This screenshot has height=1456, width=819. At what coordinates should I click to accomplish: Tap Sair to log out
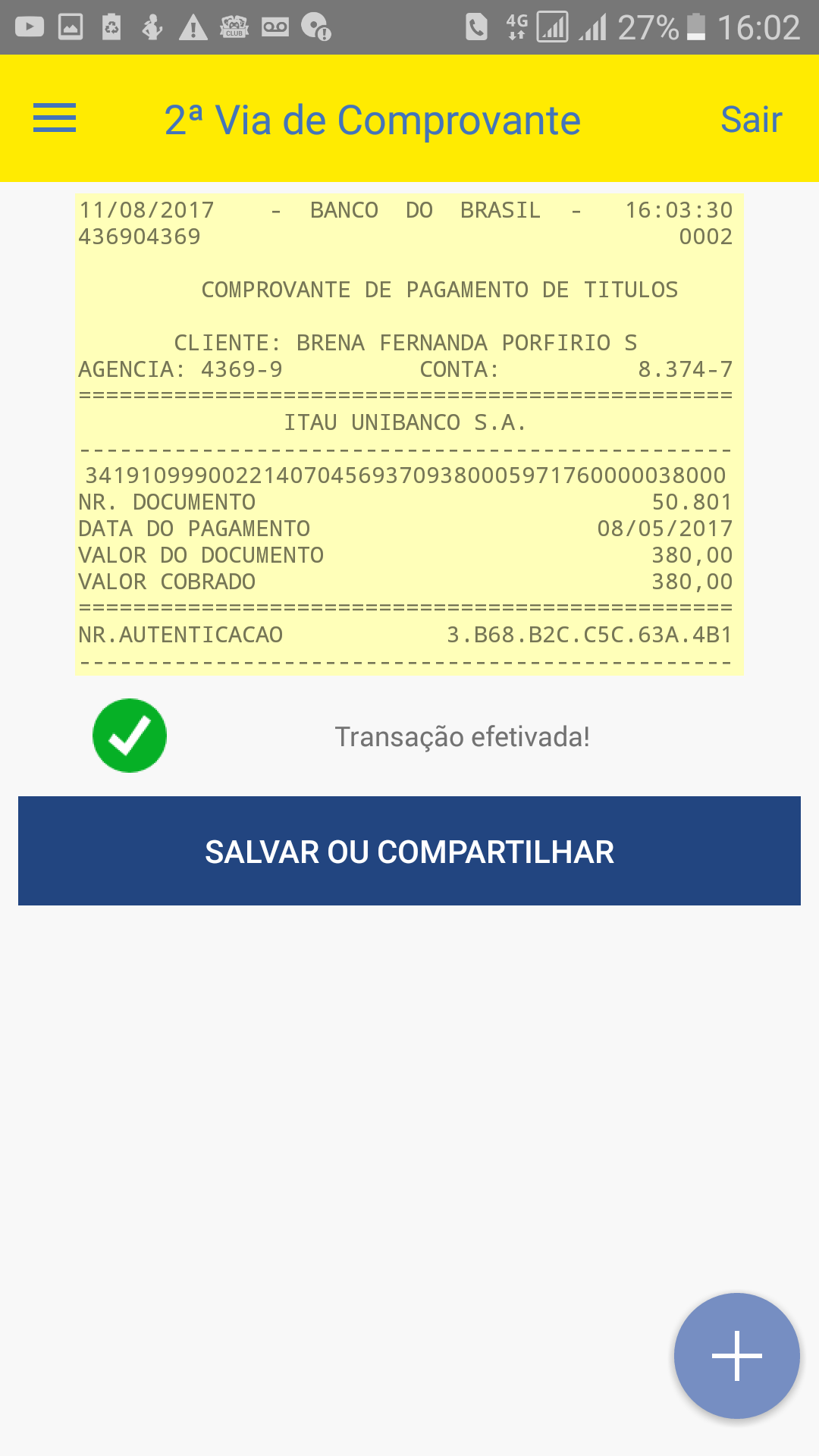coord(751,120)
